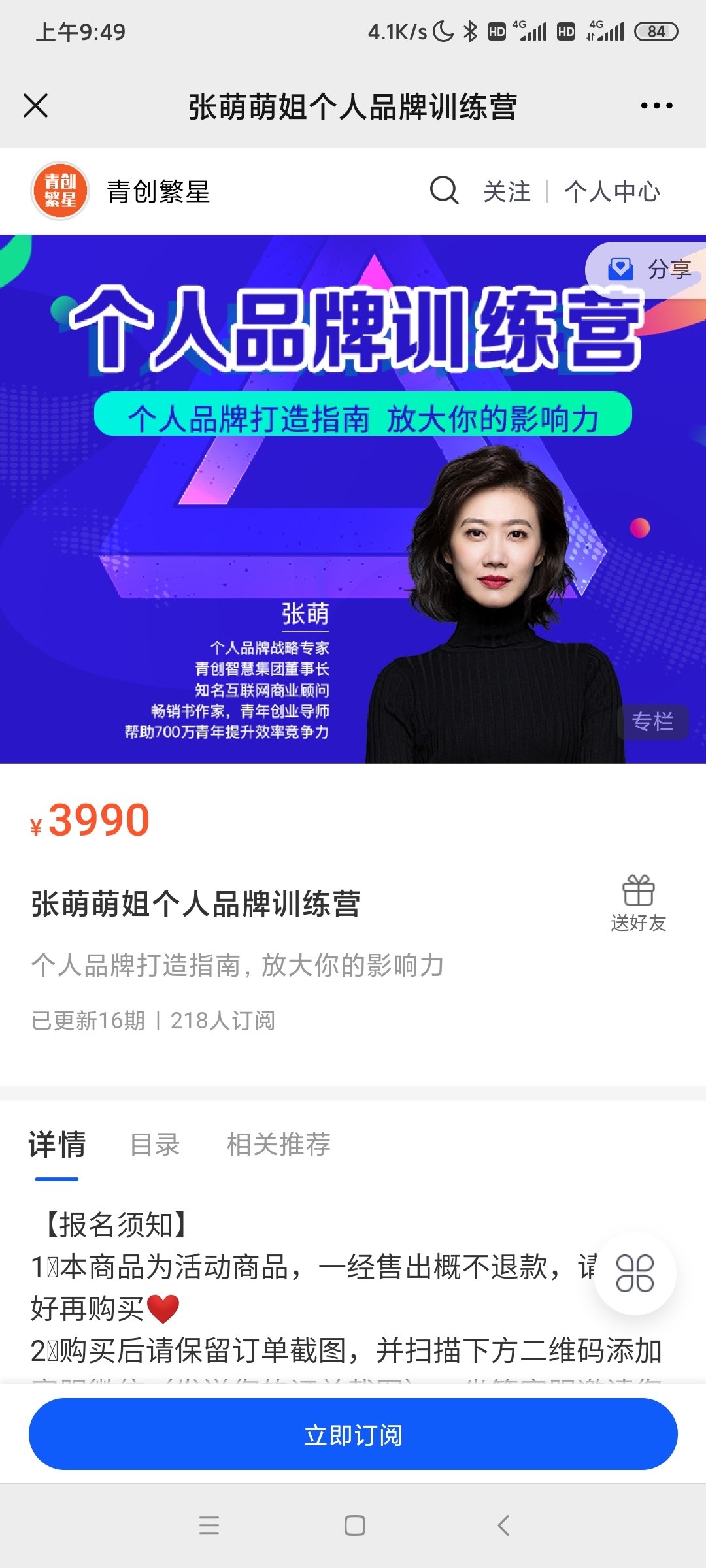The width and height of the screenshot is (706, 1568).
Task: Open the three-dot overflow menu
Action: [x=656, y=106]
